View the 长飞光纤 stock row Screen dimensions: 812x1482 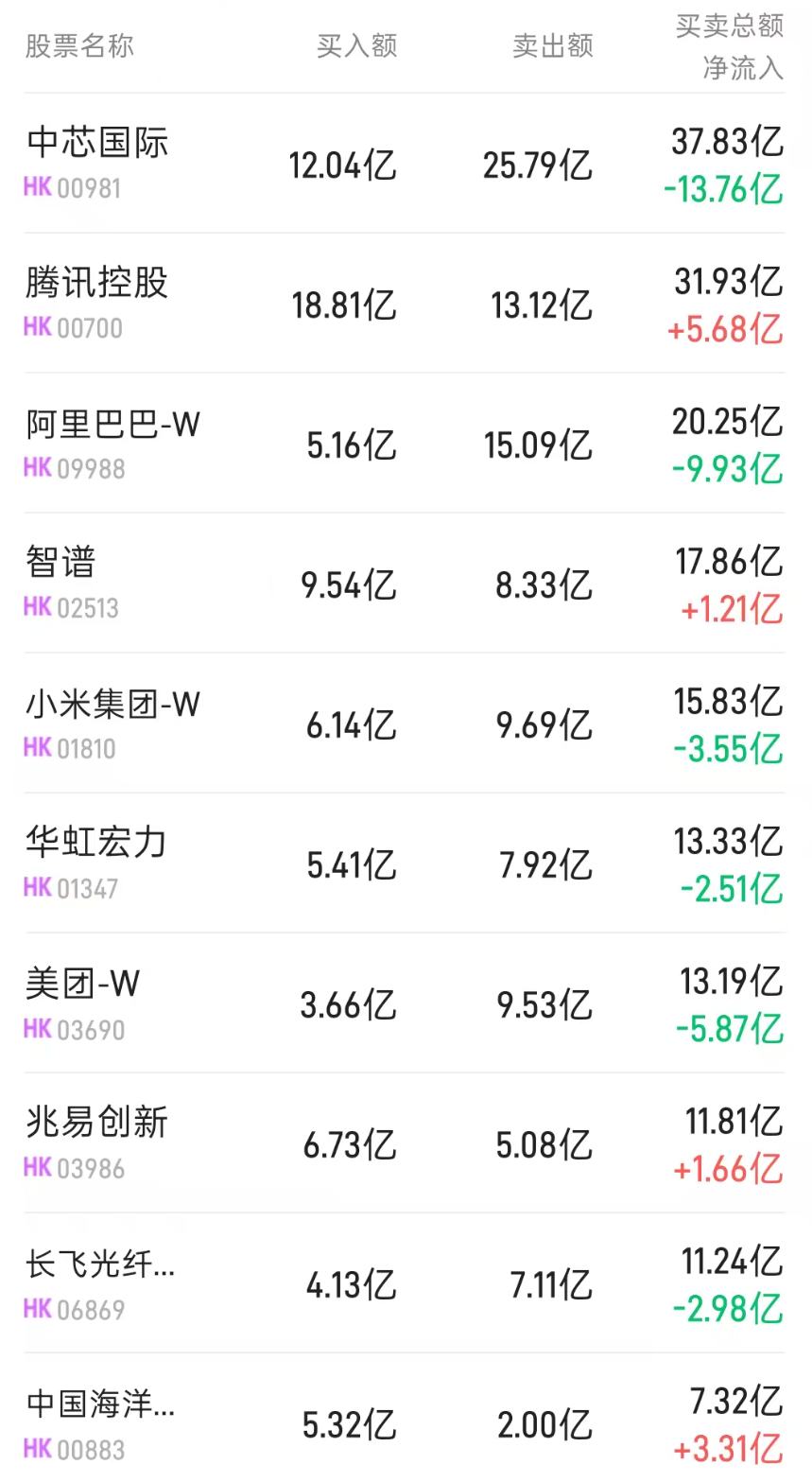[406, 1283]
